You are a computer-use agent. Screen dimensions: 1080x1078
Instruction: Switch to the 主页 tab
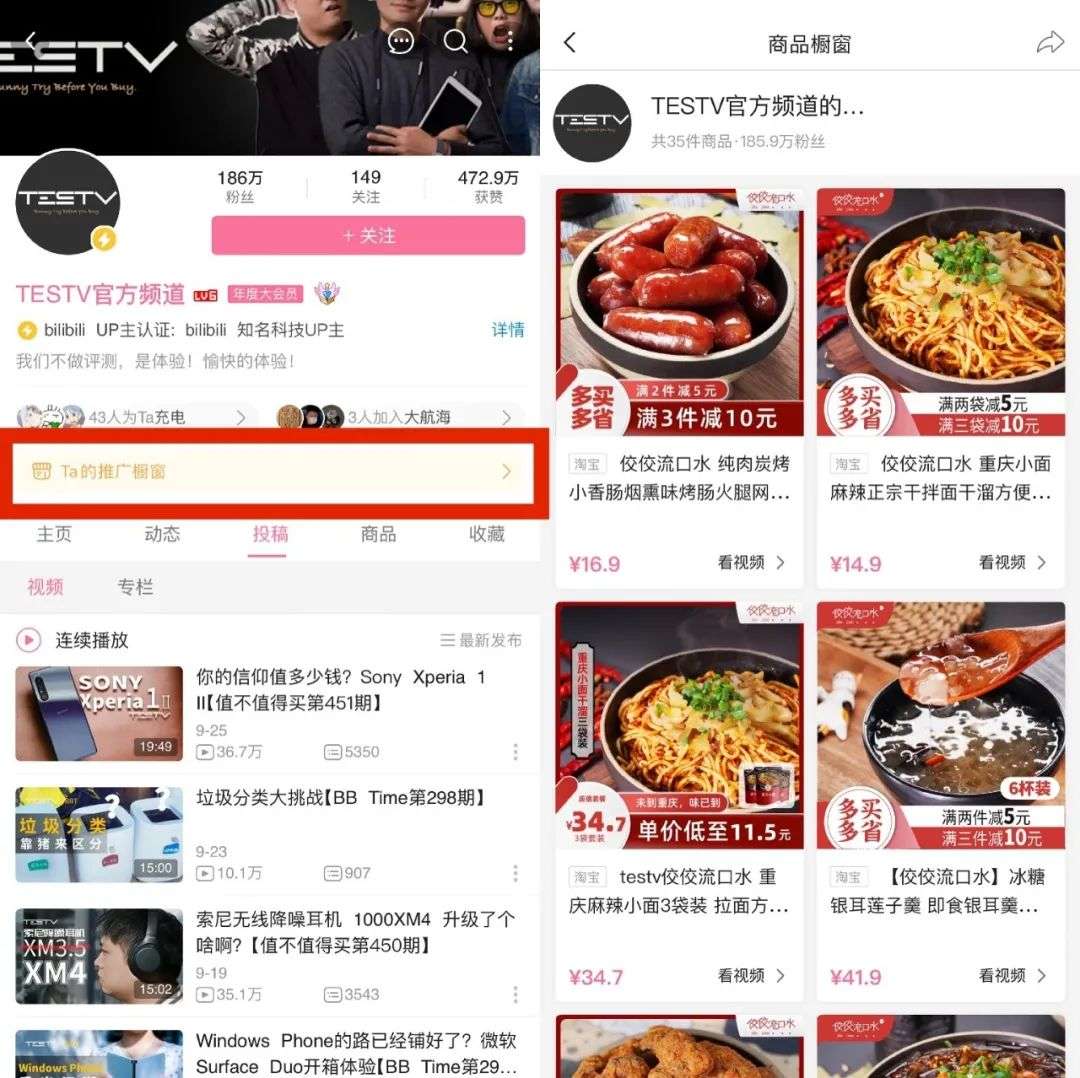coord(54,534)
